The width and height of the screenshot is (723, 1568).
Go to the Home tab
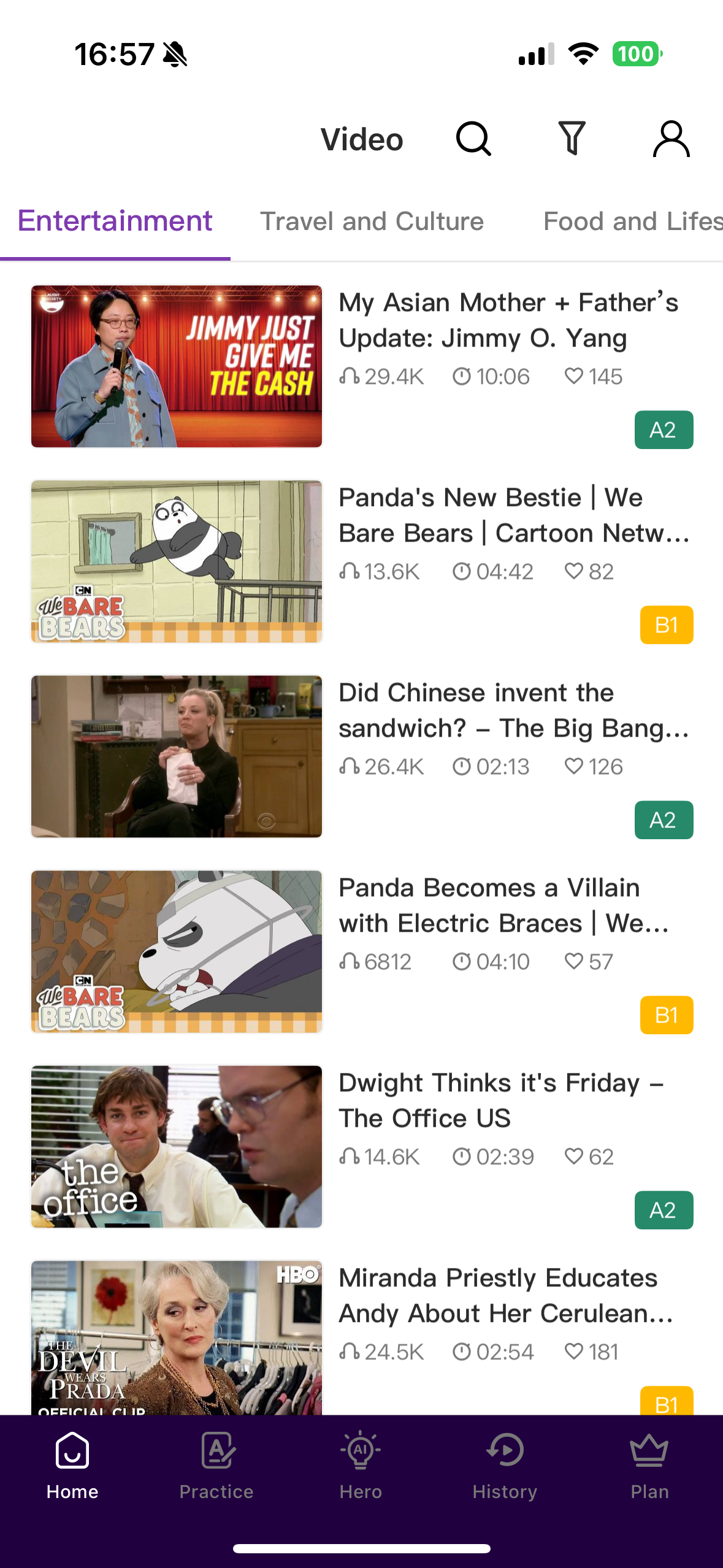click(x=72, y=1466)
